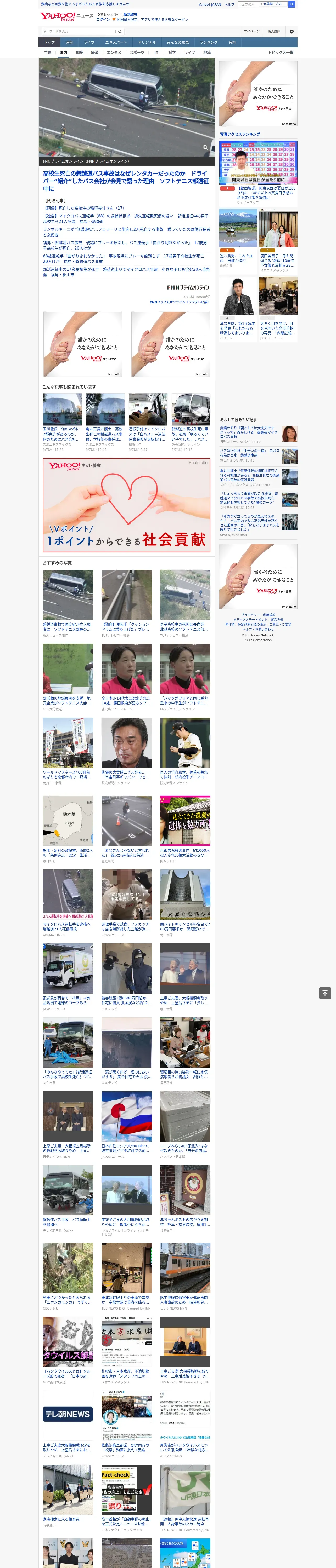
Task: Open トピックス一覧 link
Action: tap(281, 52)
